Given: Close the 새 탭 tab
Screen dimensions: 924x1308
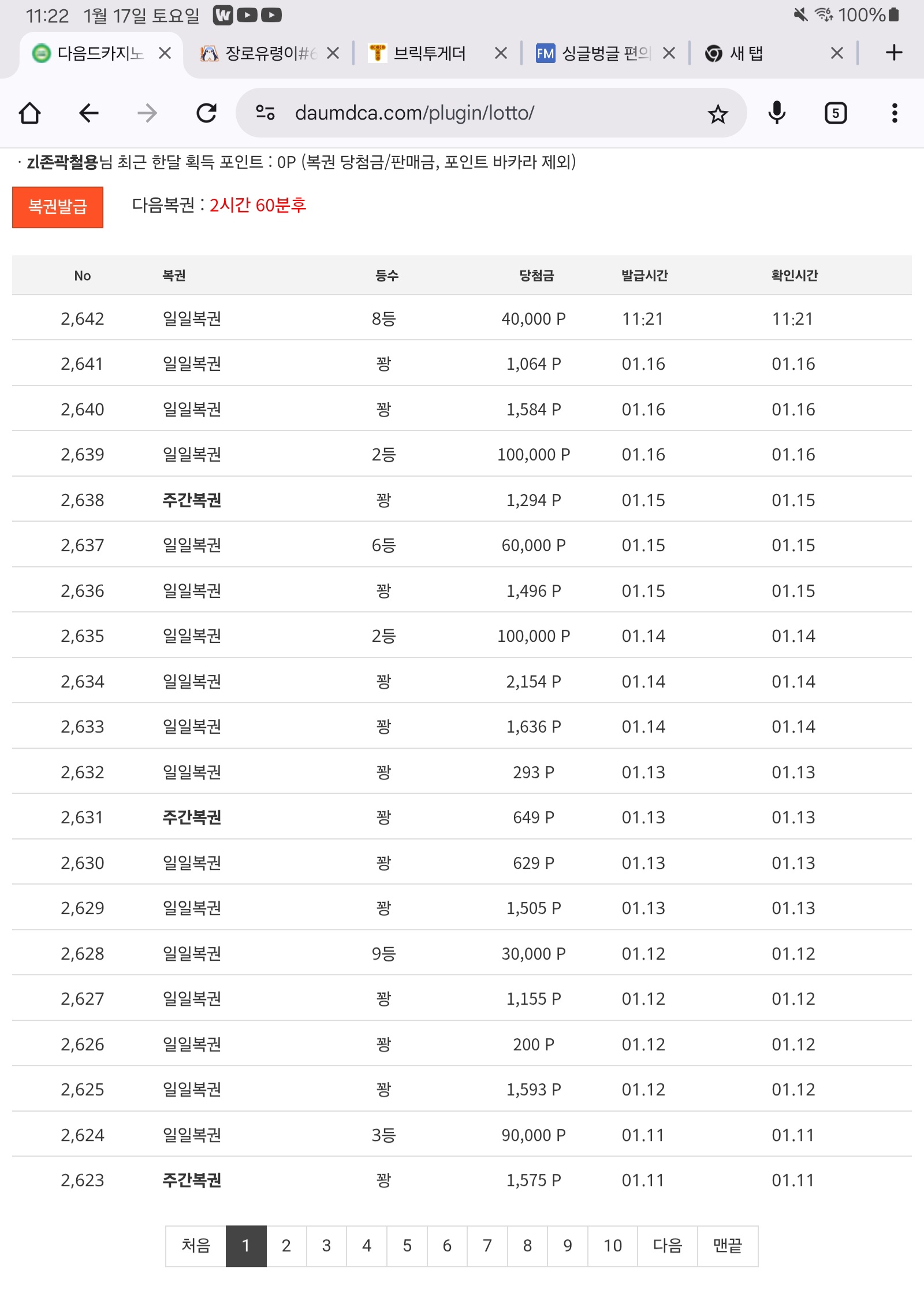Looking at the screenshot, I should tap(837, 54).
